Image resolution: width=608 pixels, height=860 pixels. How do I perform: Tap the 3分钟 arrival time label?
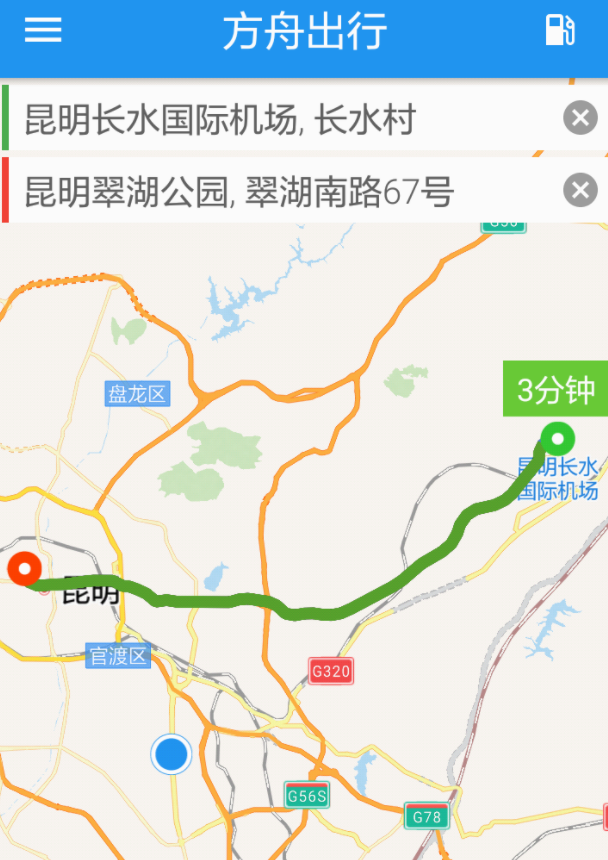555,389
